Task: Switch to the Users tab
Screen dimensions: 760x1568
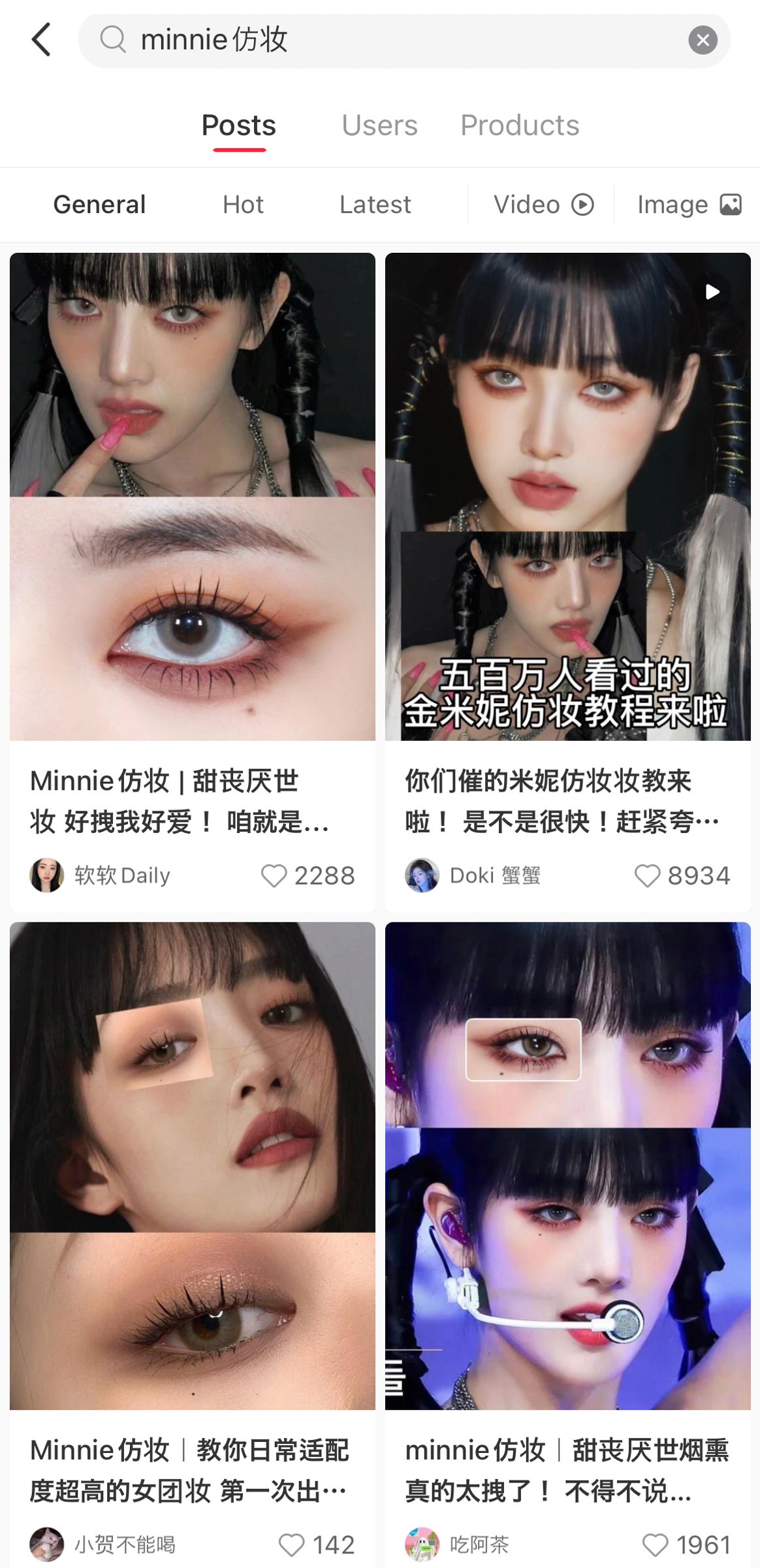Action: pos(379,125)
